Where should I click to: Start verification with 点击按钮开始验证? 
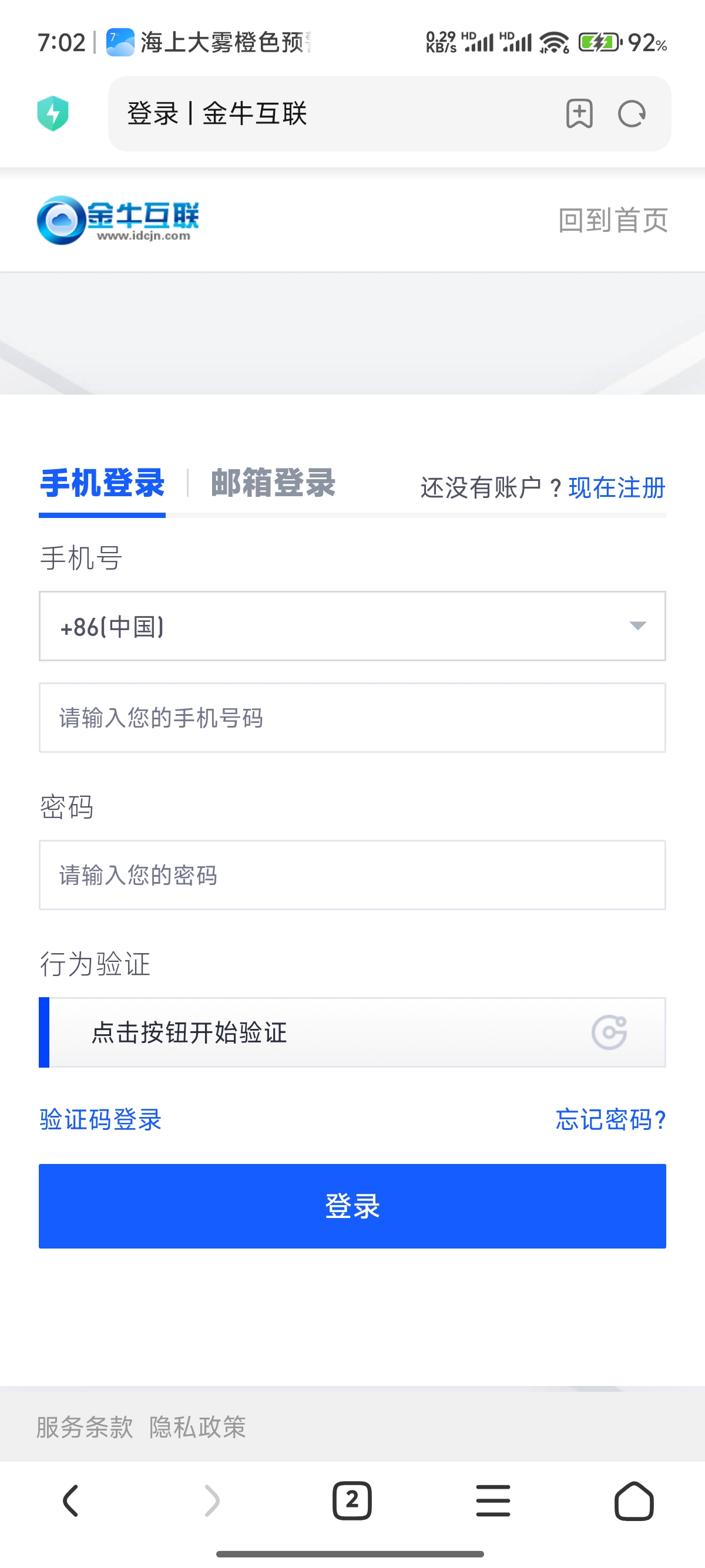coord(352,1032)
